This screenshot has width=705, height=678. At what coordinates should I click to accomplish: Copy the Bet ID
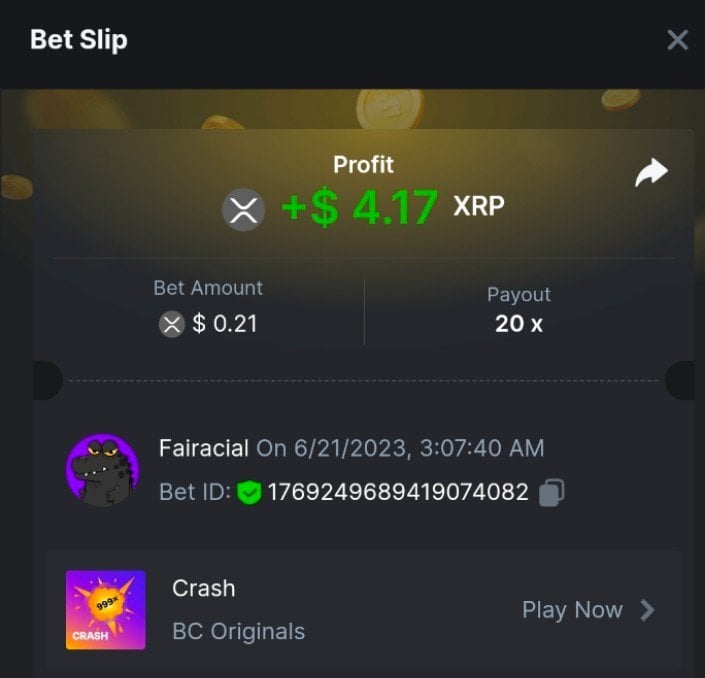tap(552, 492)
